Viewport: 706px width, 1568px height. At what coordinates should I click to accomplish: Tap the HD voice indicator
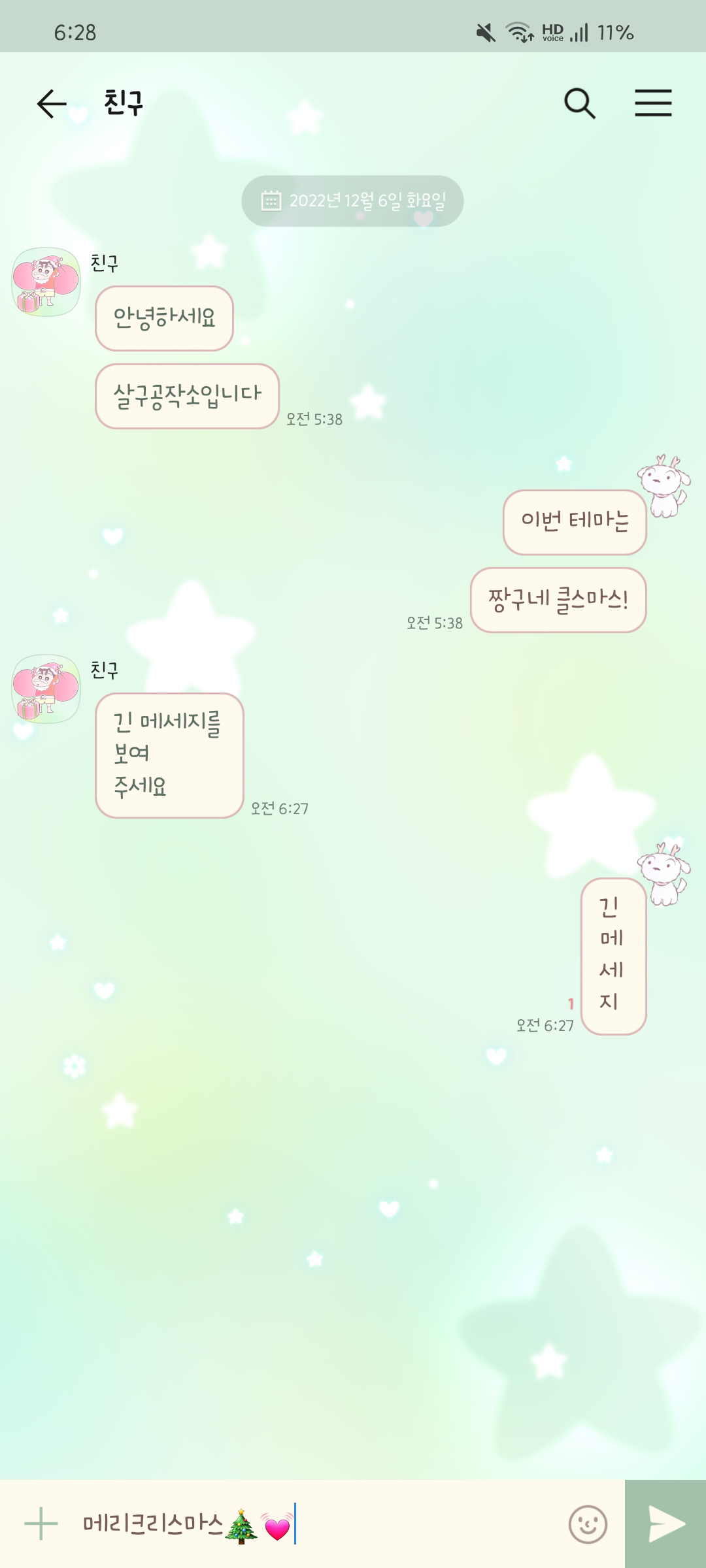pos(553,31)
